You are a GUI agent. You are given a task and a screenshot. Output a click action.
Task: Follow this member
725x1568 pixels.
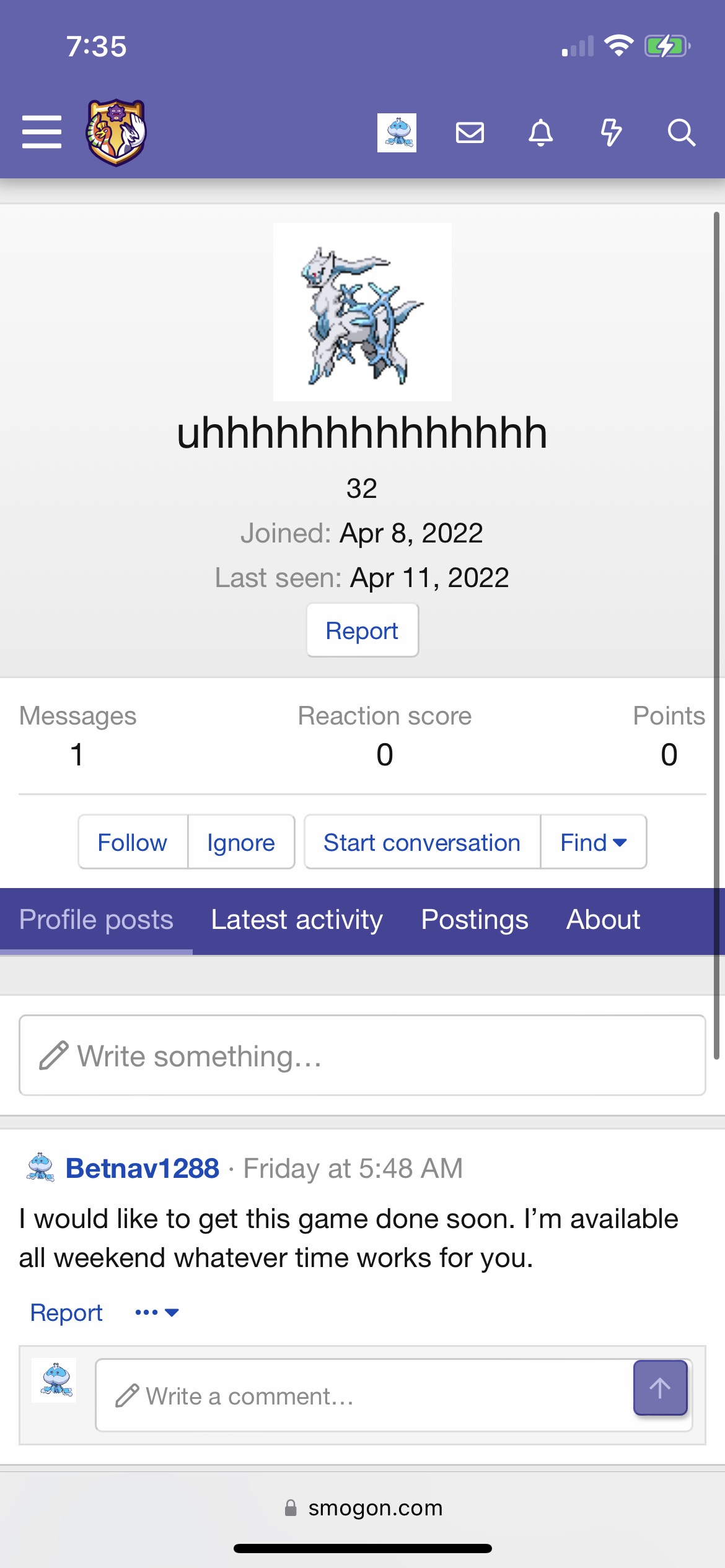(x=133, y=842)
